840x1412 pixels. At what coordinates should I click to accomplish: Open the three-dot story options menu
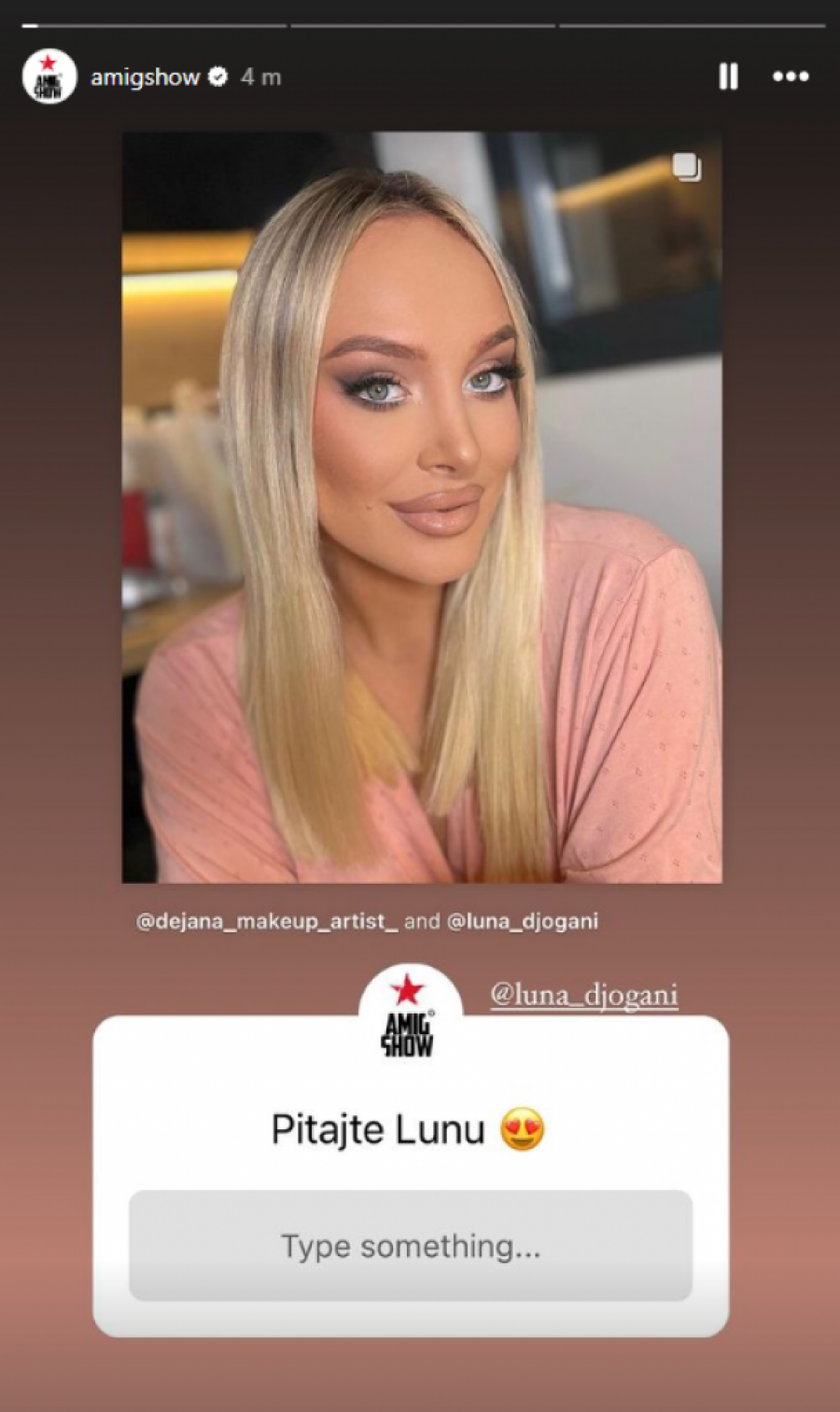tap(791, 77)
